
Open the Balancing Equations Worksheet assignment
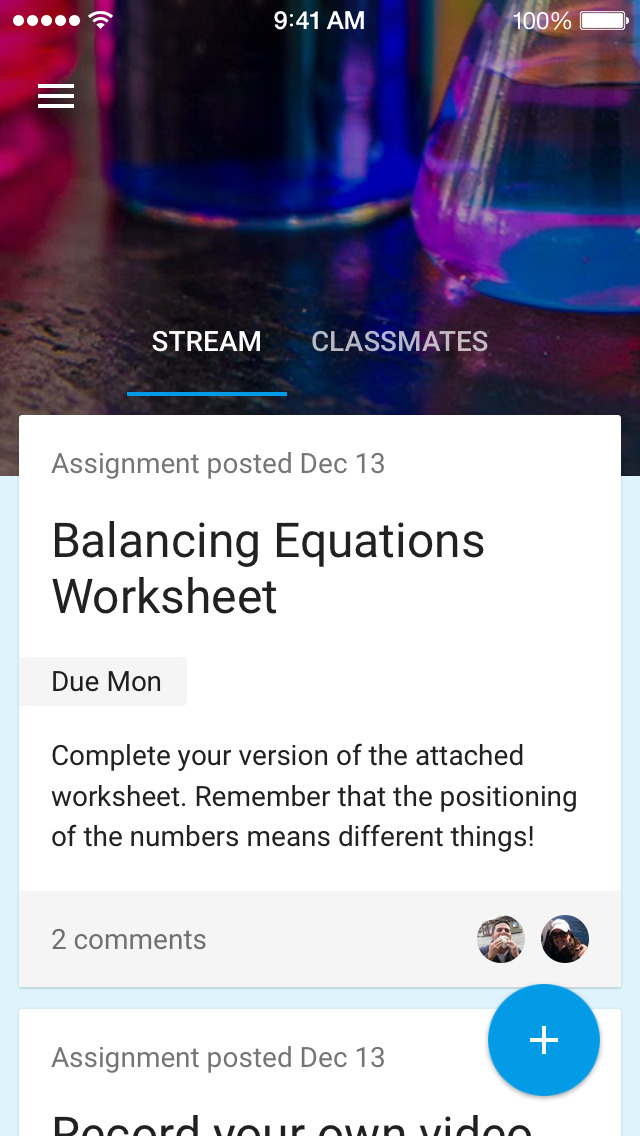point(268,568)
